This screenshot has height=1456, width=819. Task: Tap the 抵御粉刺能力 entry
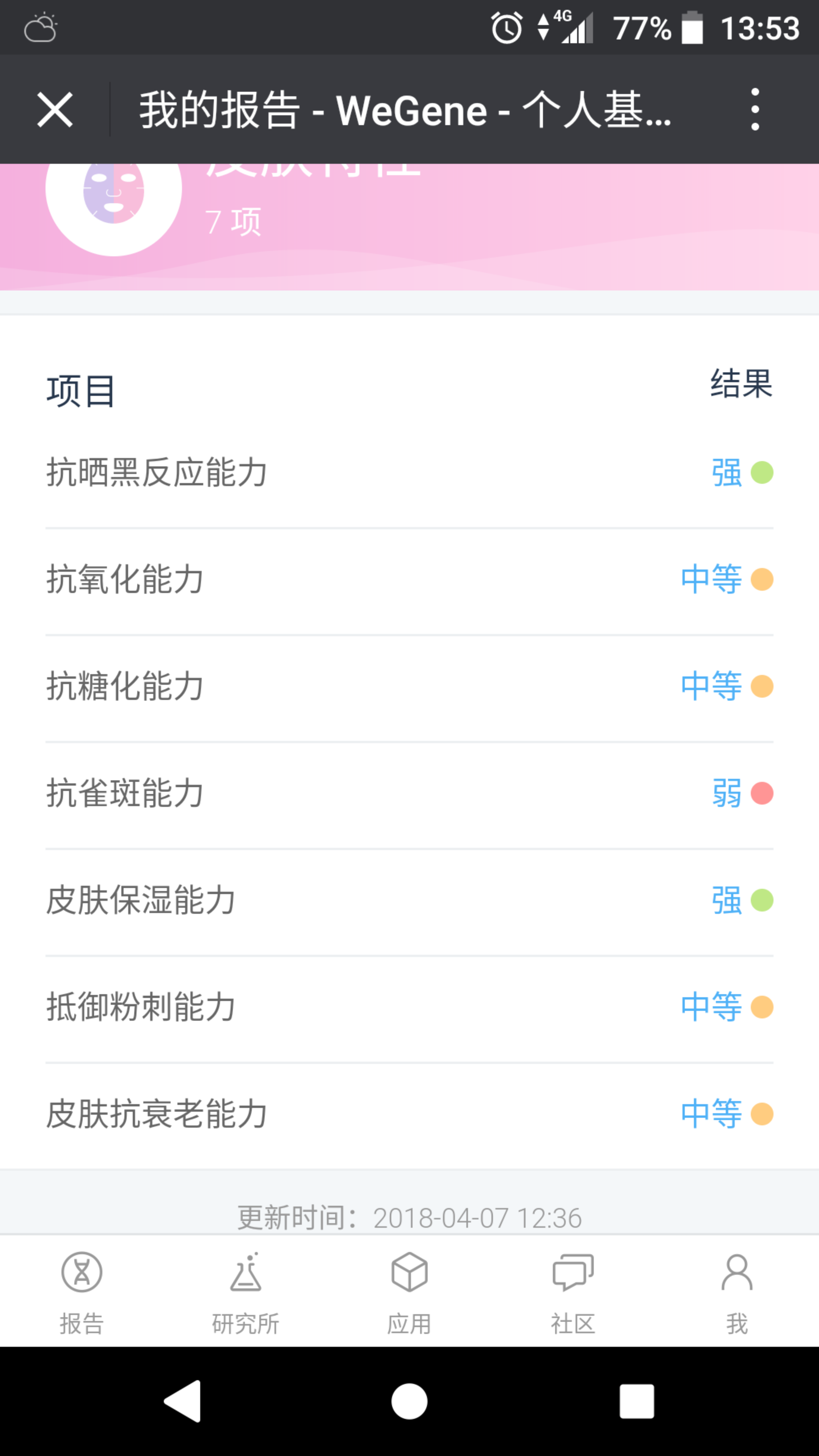tap(409, 1007)
